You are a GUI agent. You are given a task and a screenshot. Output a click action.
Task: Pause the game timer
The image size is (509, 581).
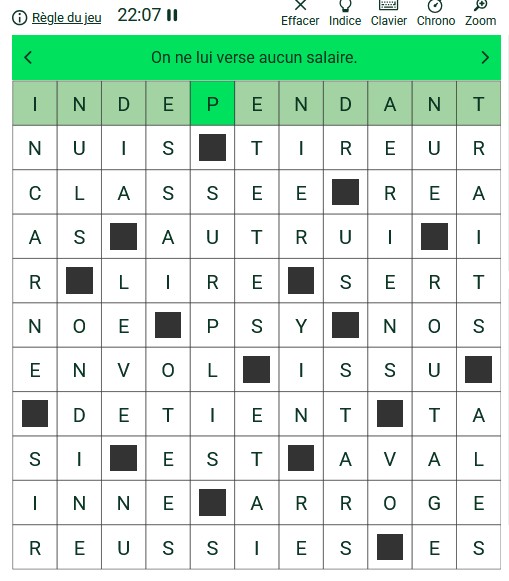click(172, 16)
